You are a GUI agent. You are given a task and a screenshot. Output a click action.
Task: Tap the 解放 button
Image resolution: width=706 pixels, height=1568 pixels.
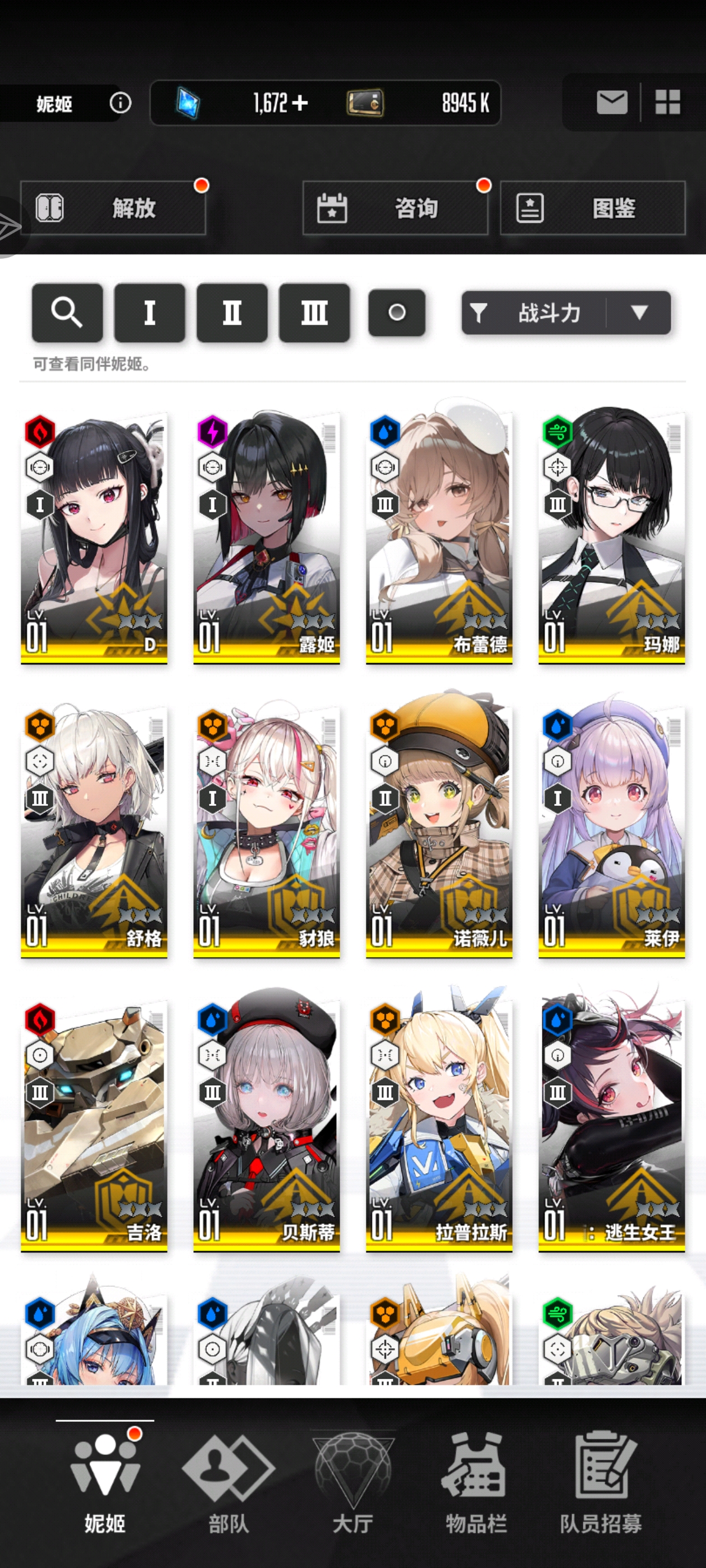(x=113, y=208)
